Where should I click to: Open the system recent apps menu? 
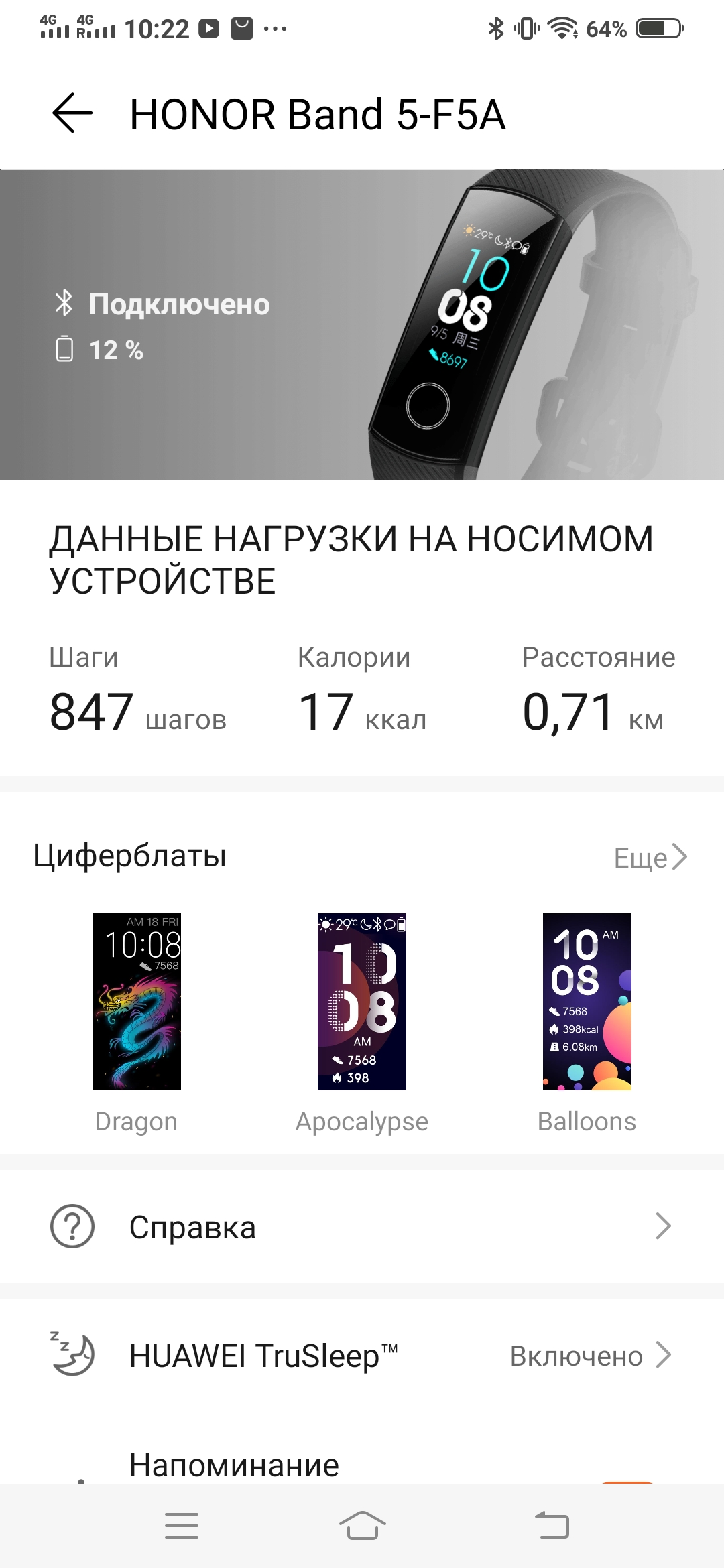pos(182,1526)
